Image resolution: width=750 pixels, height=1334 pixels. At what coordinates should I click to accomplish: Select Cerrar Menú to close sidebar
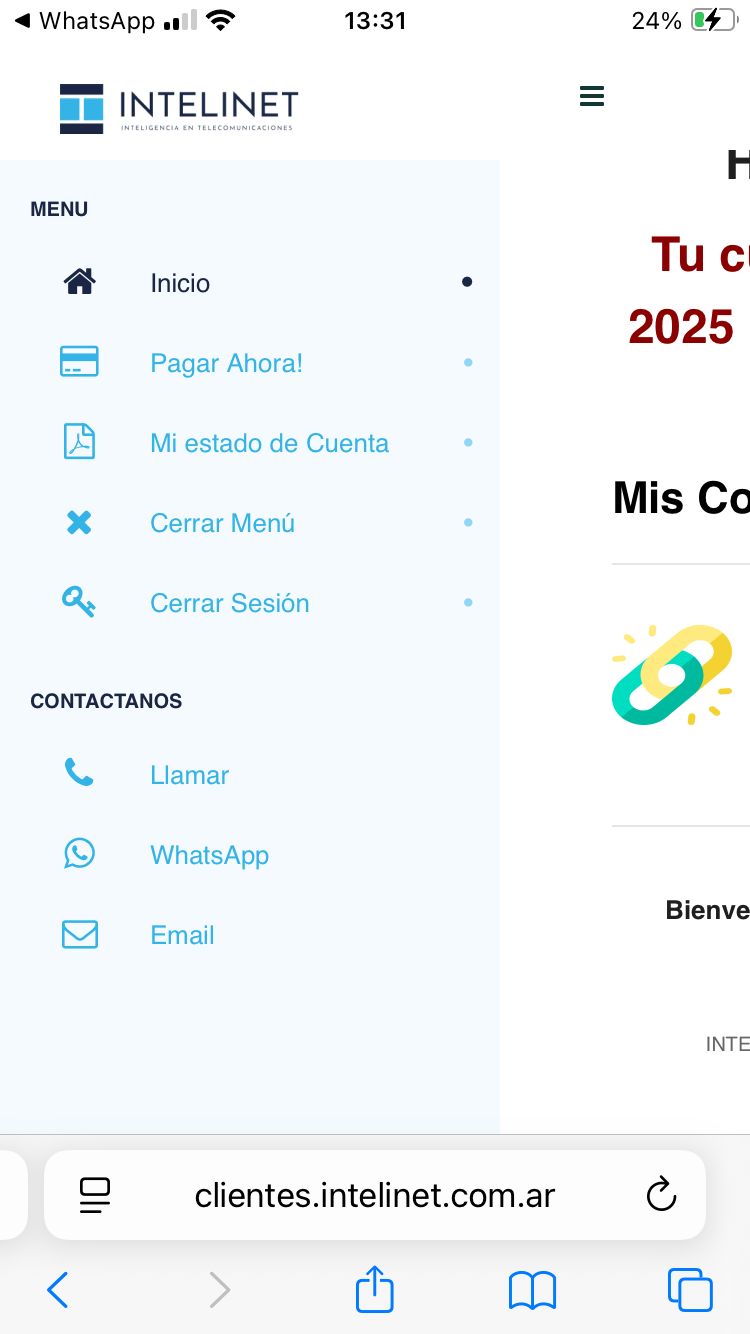(x=222, y=523)
